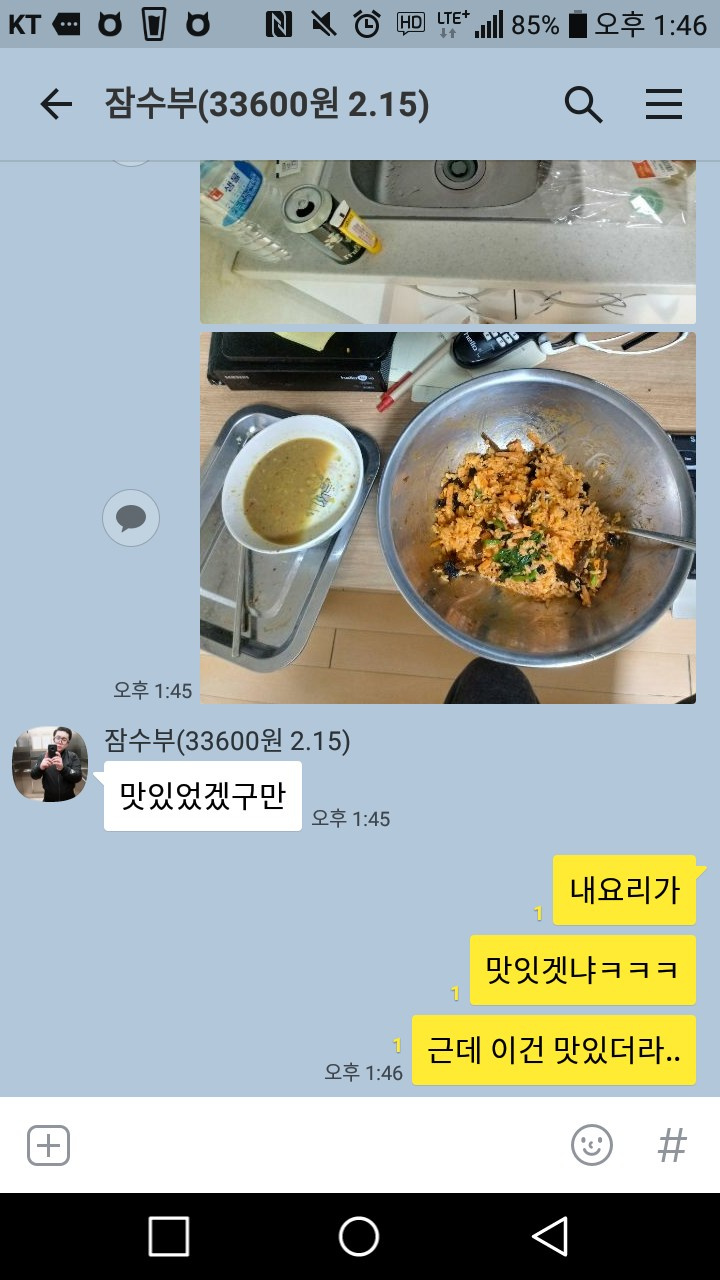Go back from the 잠수부 chat
Image resolution: width=720 pixels, height=1280 pixels.
coord(56,104)
